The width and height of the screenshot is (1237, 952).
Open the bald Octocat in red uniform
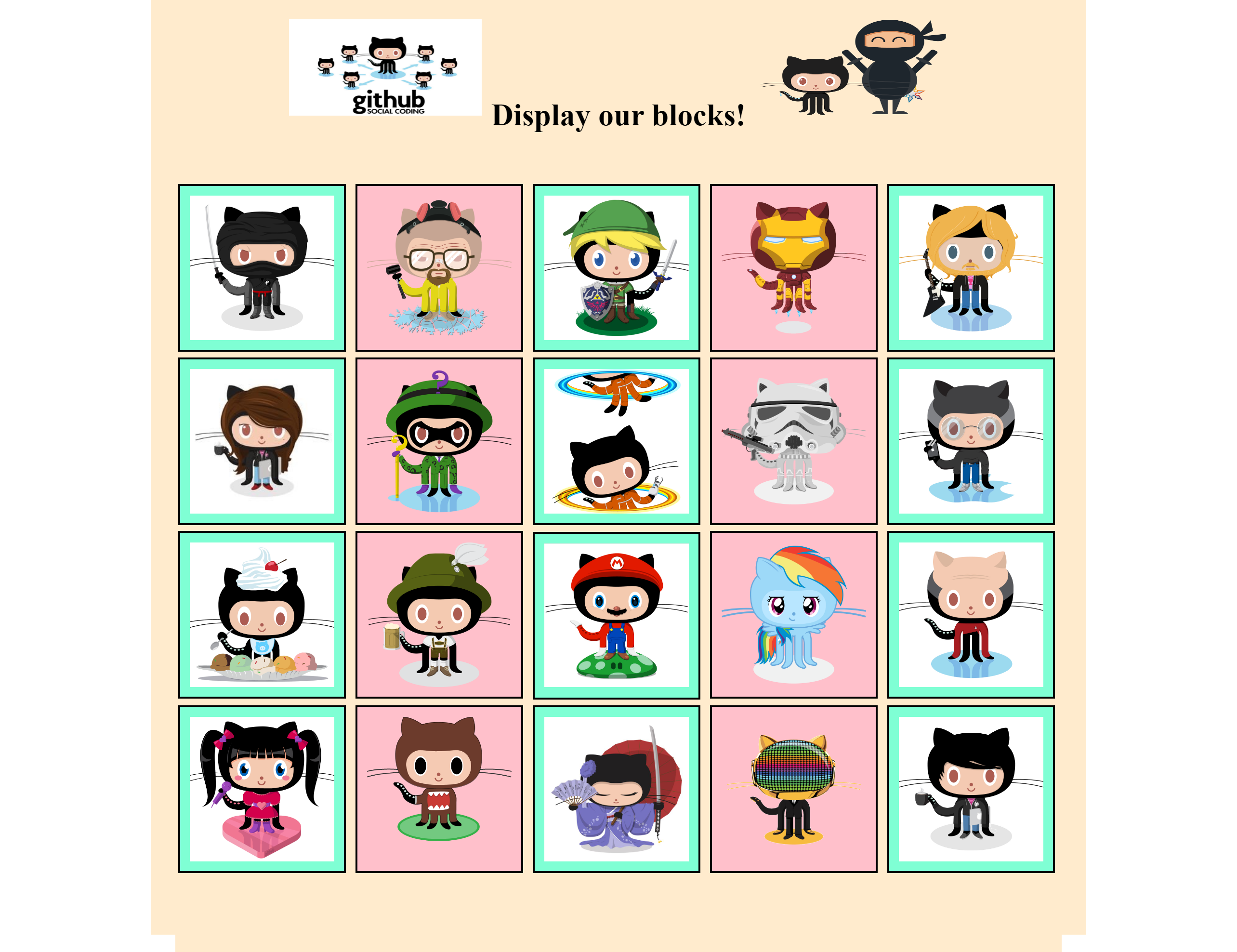pyautogui.click(x=970, y=614)
